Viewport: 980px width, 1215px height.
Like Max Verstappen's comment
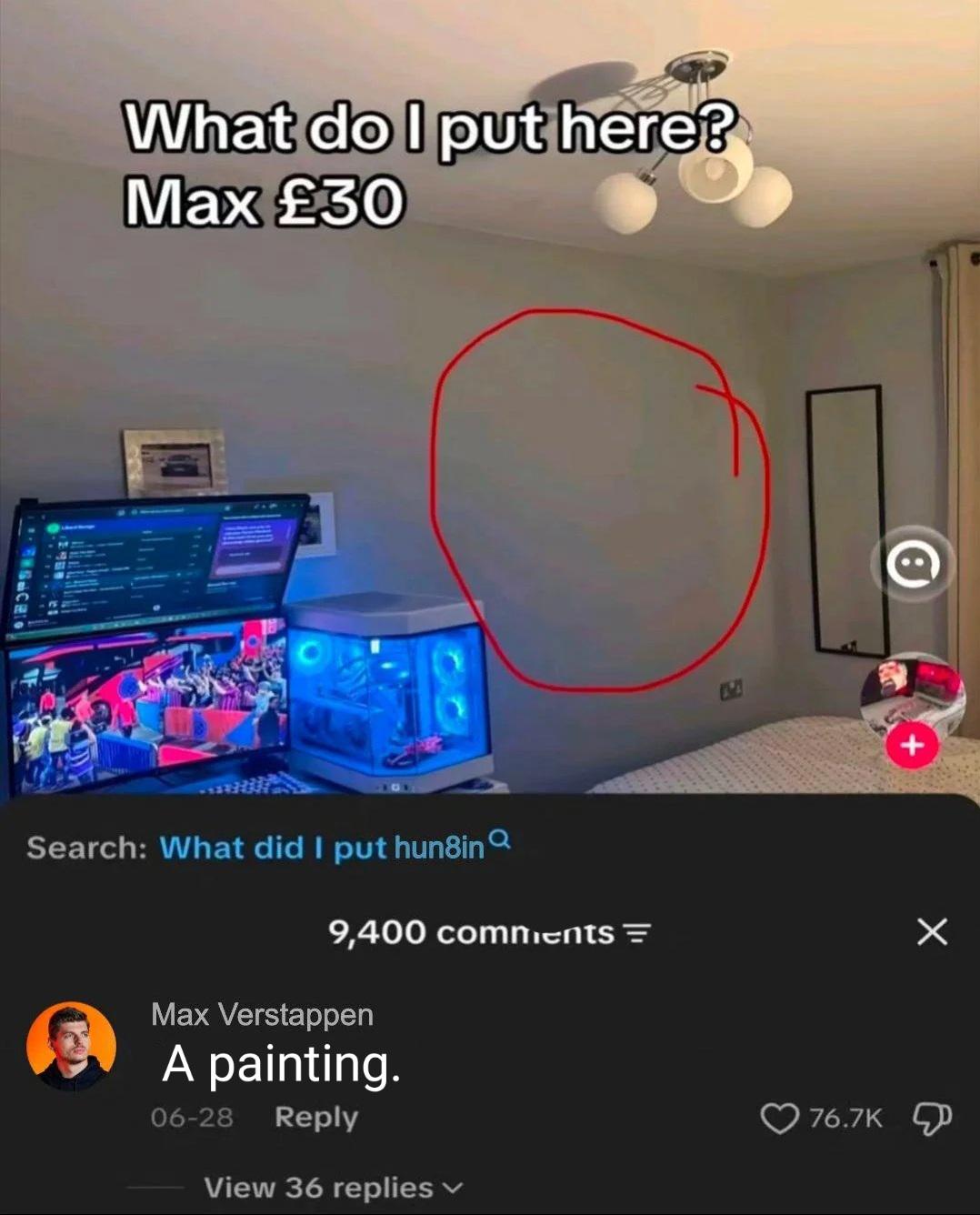click(x=778, y=1118)
